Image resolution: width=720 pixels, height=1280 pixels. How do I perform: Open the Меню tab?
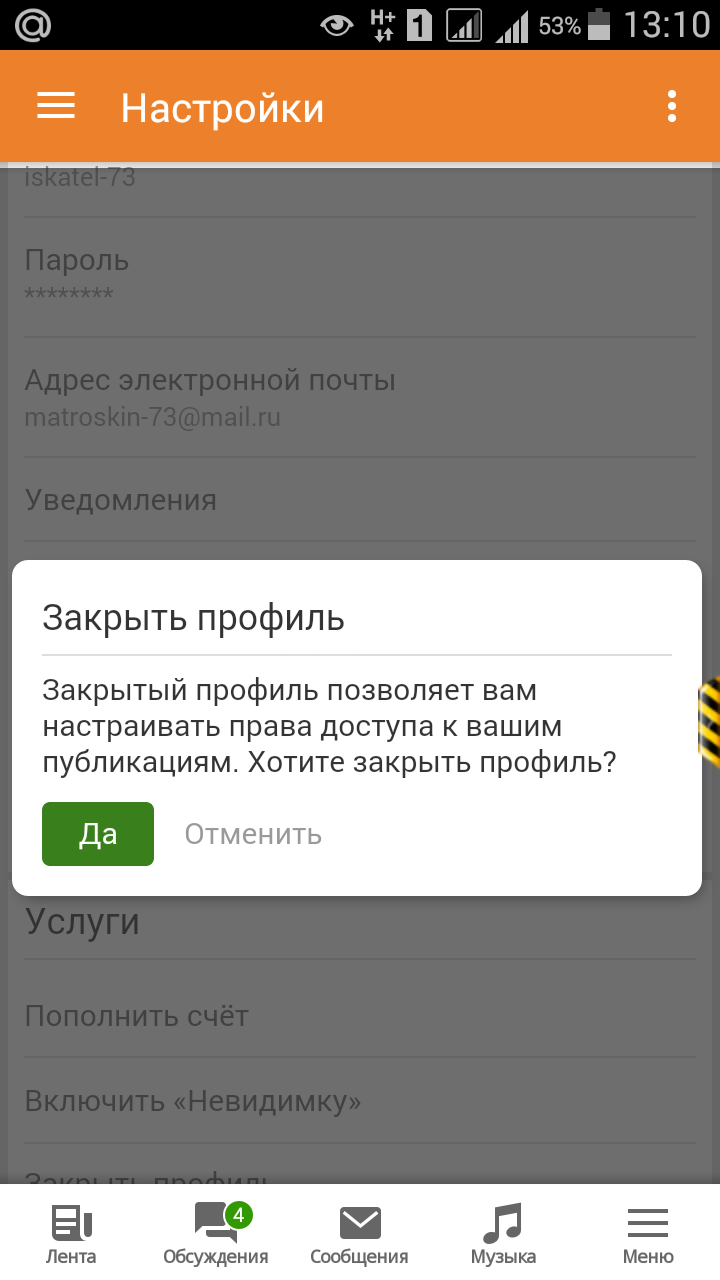[x=647, y=1234]
